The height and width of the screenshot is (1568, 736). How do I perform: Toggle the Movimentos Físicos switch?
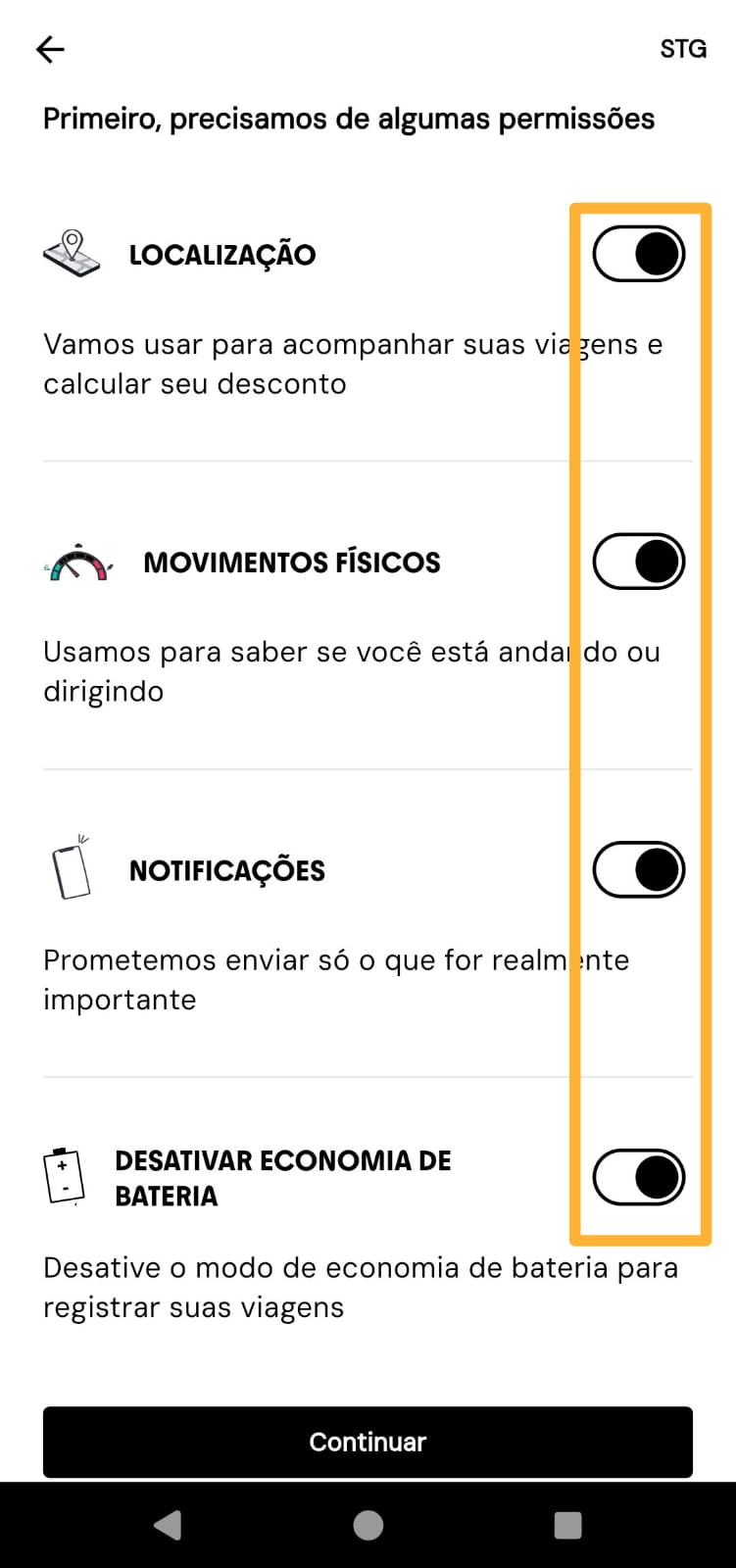(x=639, y=562)
